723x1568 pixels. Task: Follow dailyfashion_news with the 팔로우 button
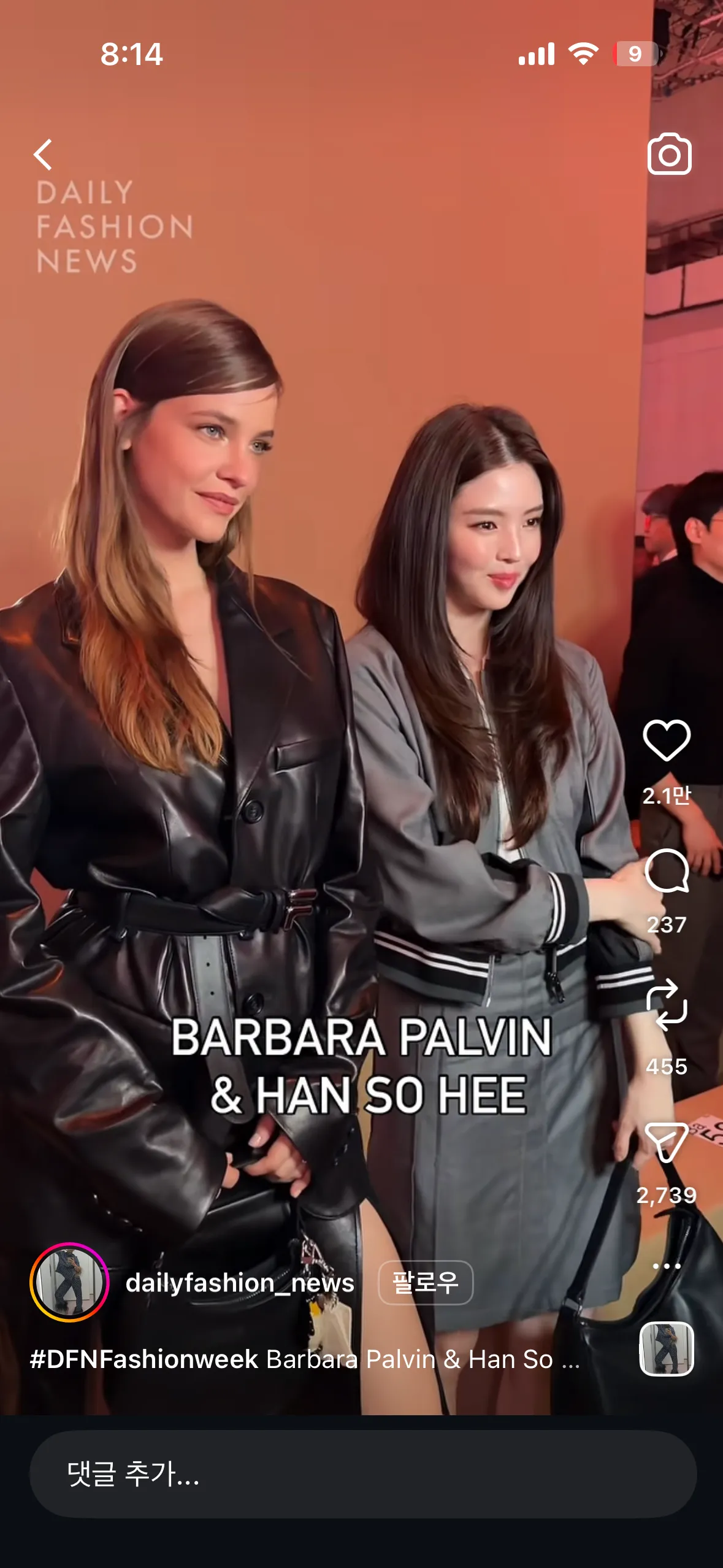(x=426, y=1283)
